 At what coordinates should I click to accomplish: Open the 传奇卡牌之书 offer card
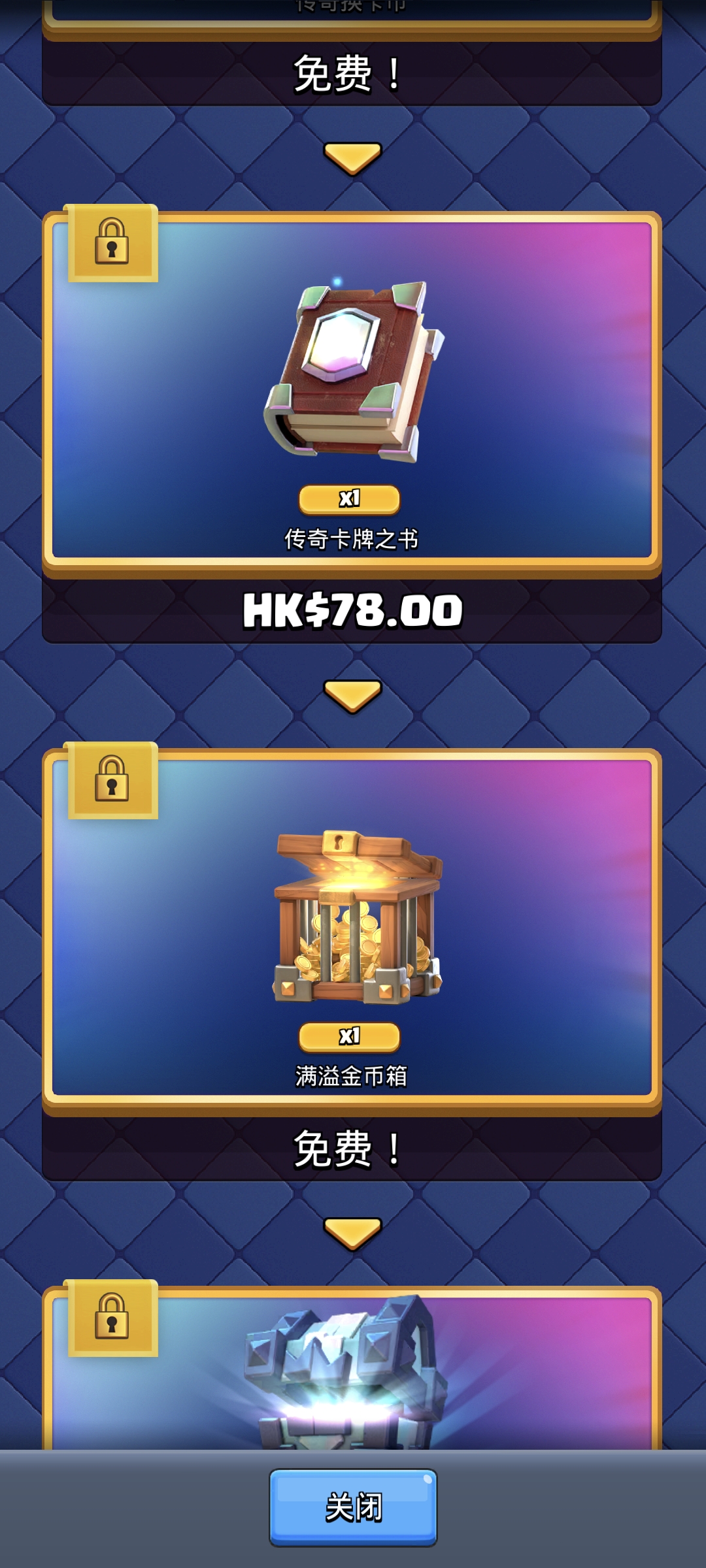352,390
